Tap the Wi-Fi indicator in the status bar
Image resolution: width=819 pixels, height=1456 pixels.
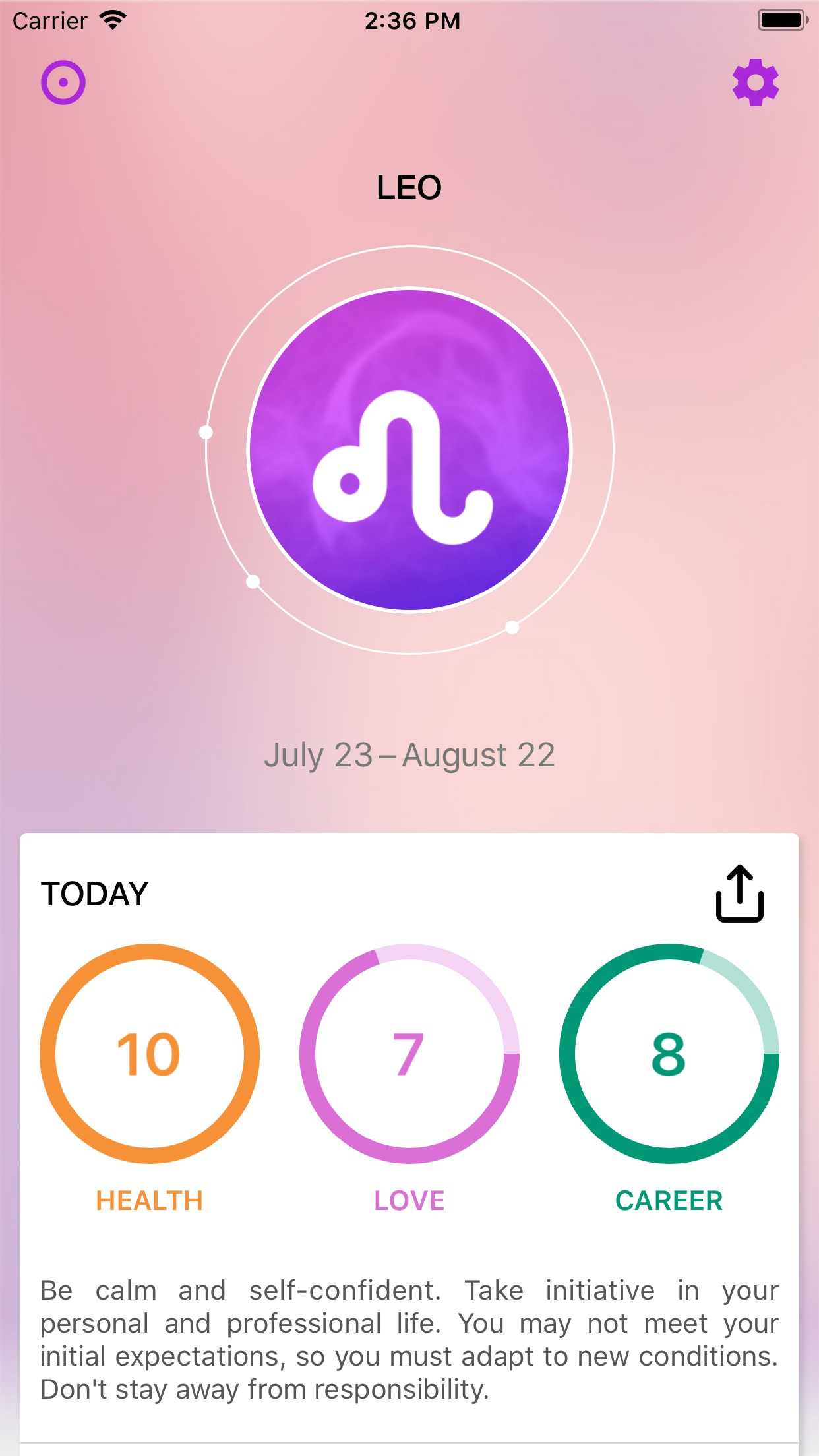[x=113, y=20]
